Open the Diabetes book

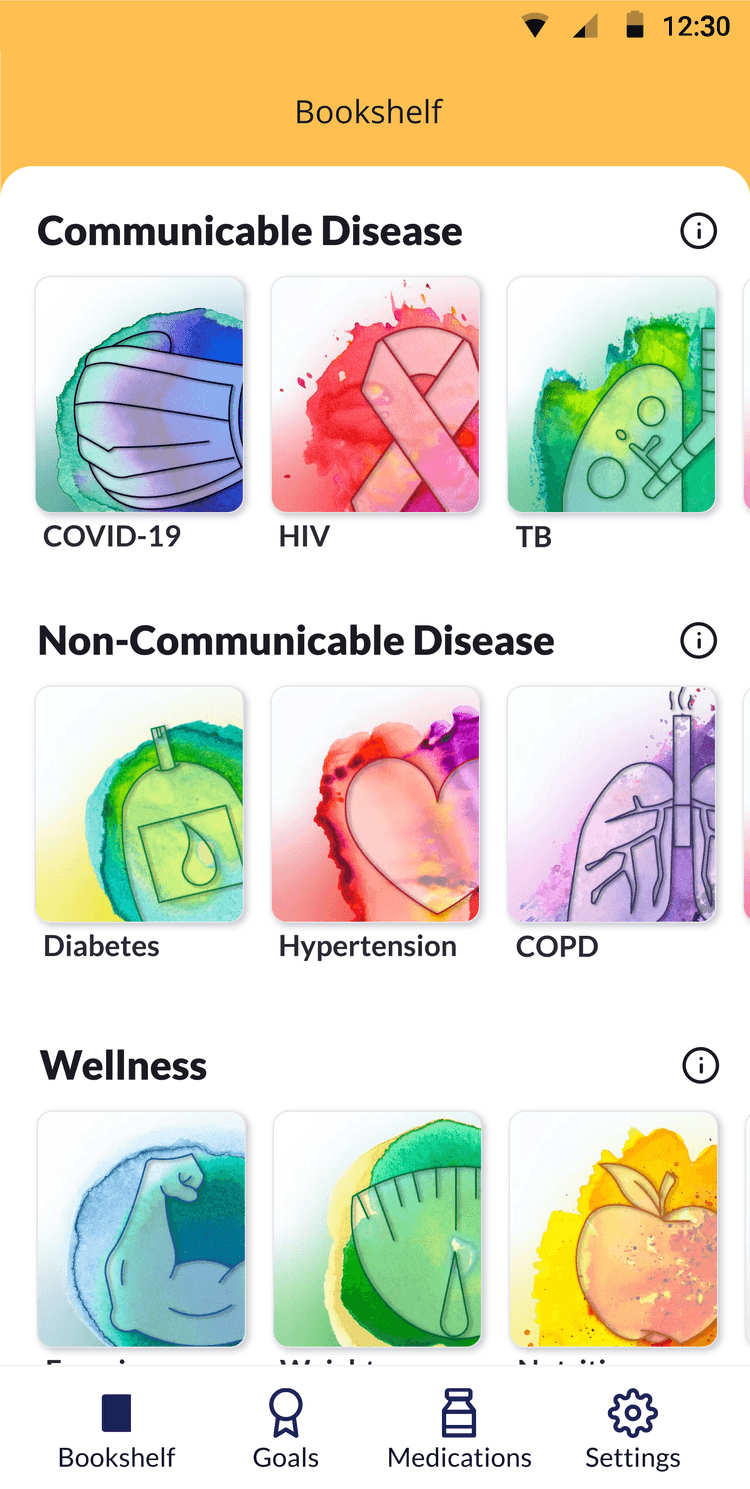(140, 804)
